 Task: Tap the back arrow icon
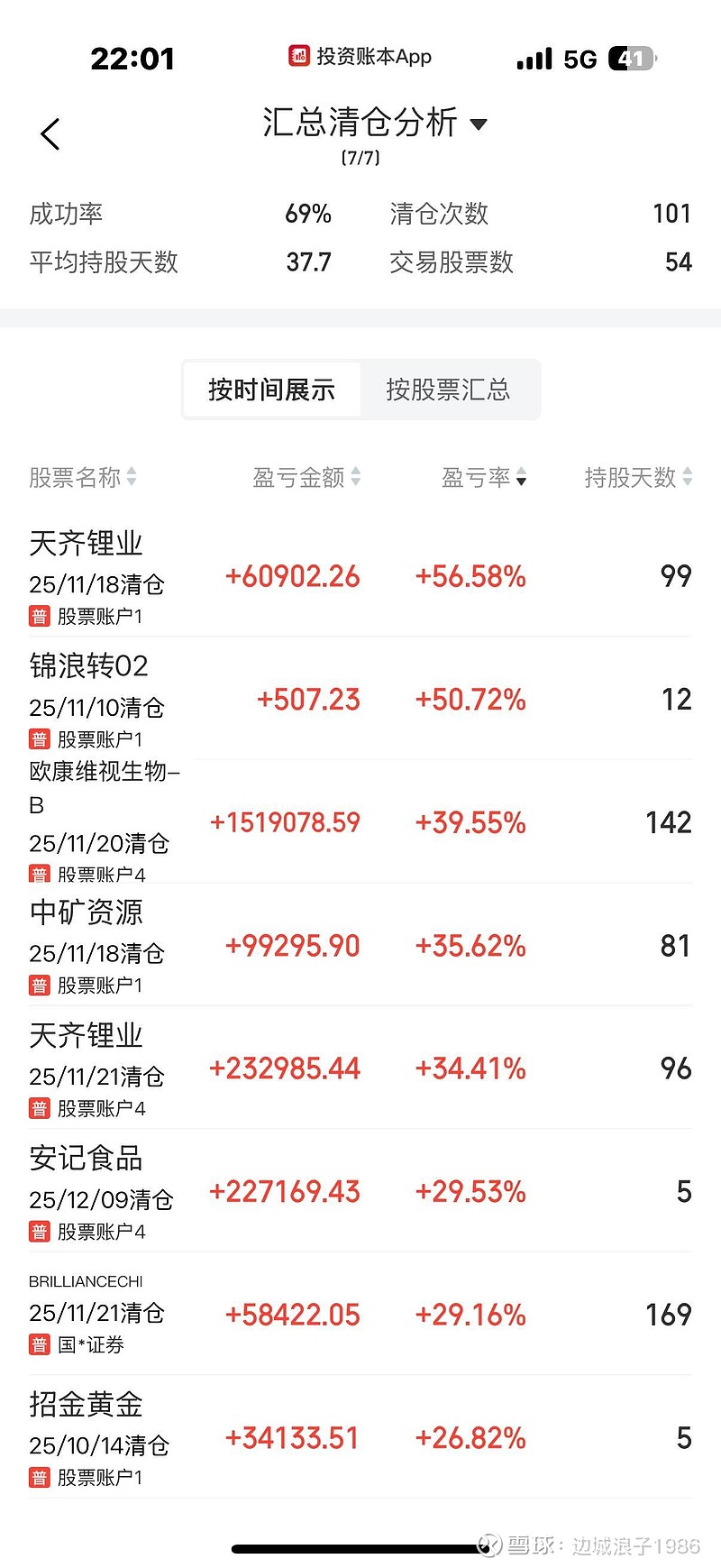50,133
